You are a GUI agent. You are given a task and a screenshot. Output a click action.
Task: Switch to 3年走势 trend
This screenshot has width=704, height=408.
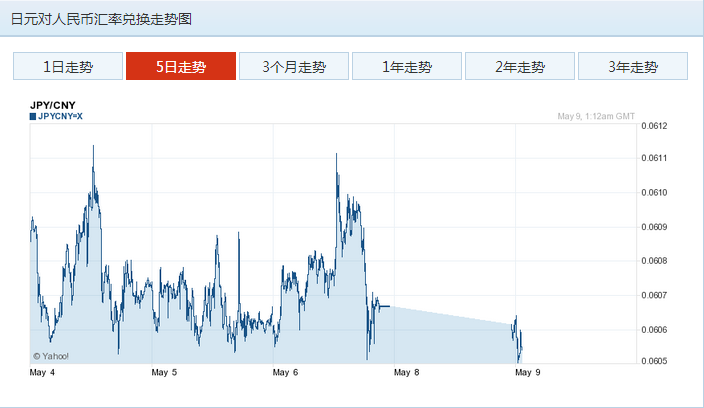click(633, 66)
